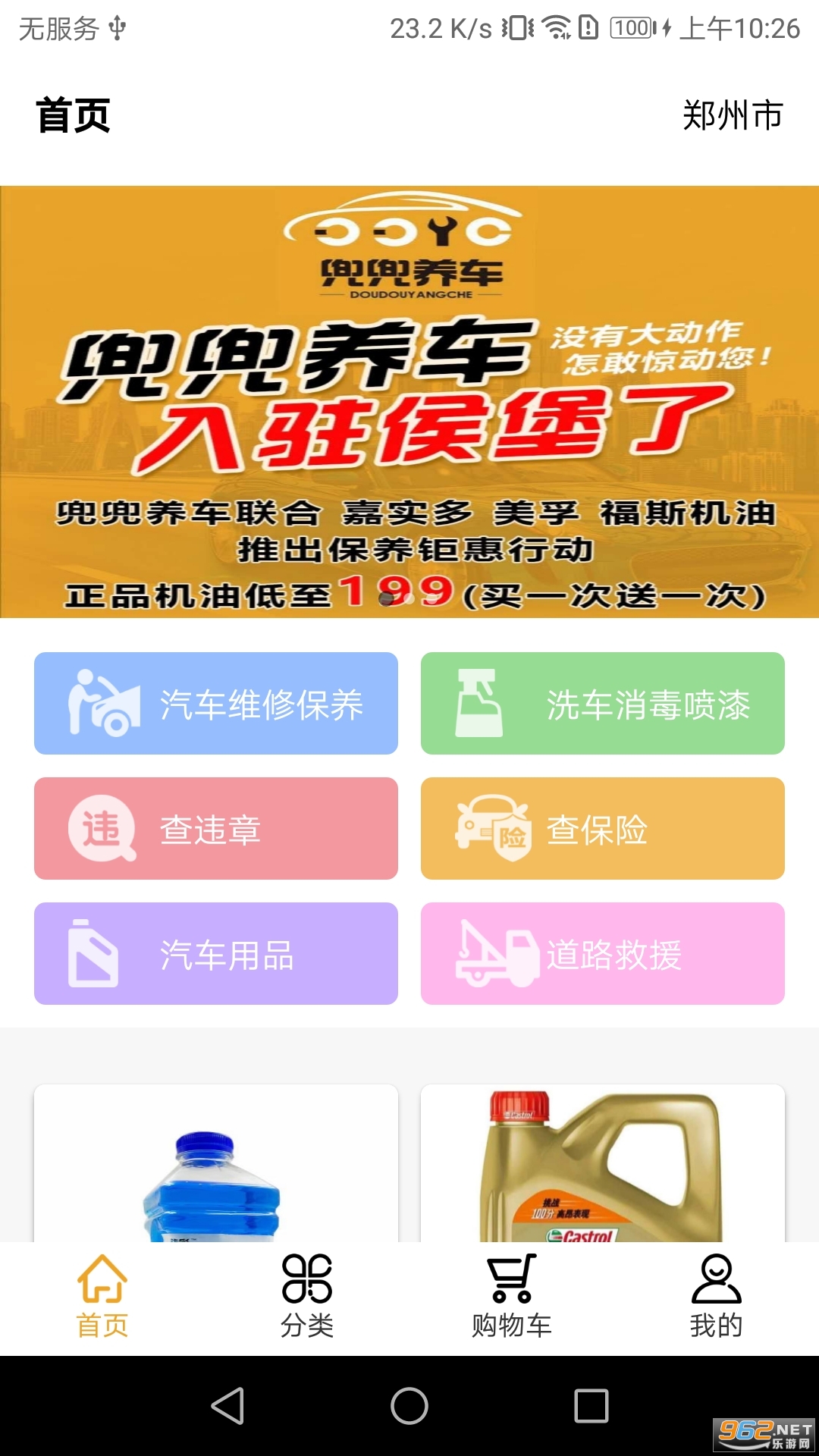Go to the system home screen
Screen dimensions: 819x1456
(409, 1406)
